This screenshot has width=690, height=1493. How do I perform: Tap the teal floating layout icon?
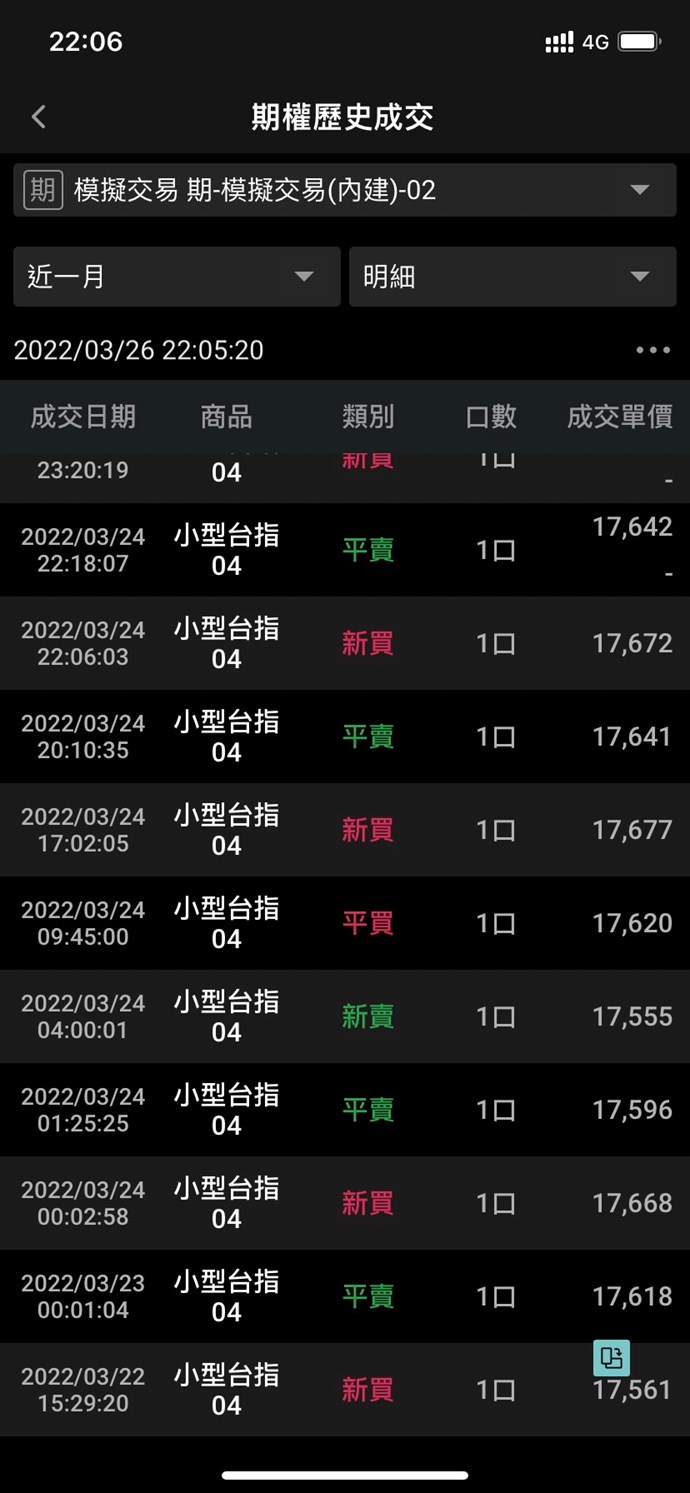611,1358
